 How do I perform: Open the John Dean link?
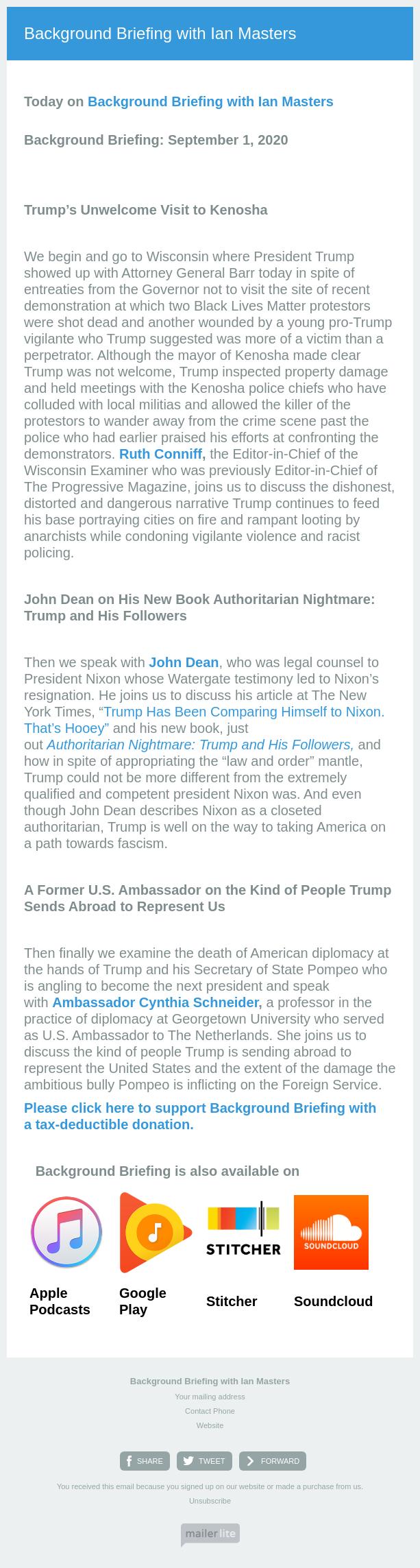[x=184, y=662]
